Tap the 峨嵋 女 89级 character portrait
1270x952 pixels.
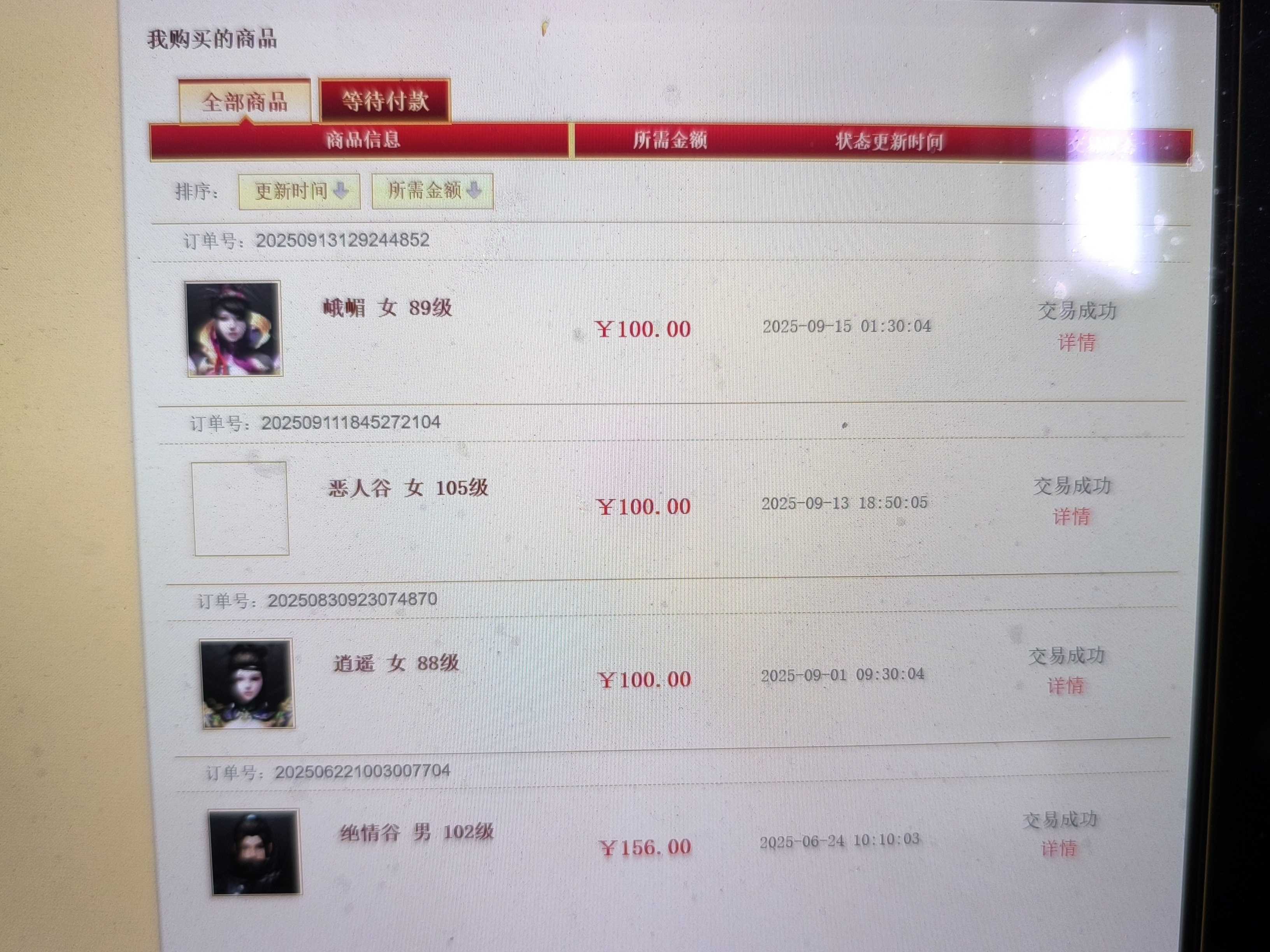coord(234,328)
